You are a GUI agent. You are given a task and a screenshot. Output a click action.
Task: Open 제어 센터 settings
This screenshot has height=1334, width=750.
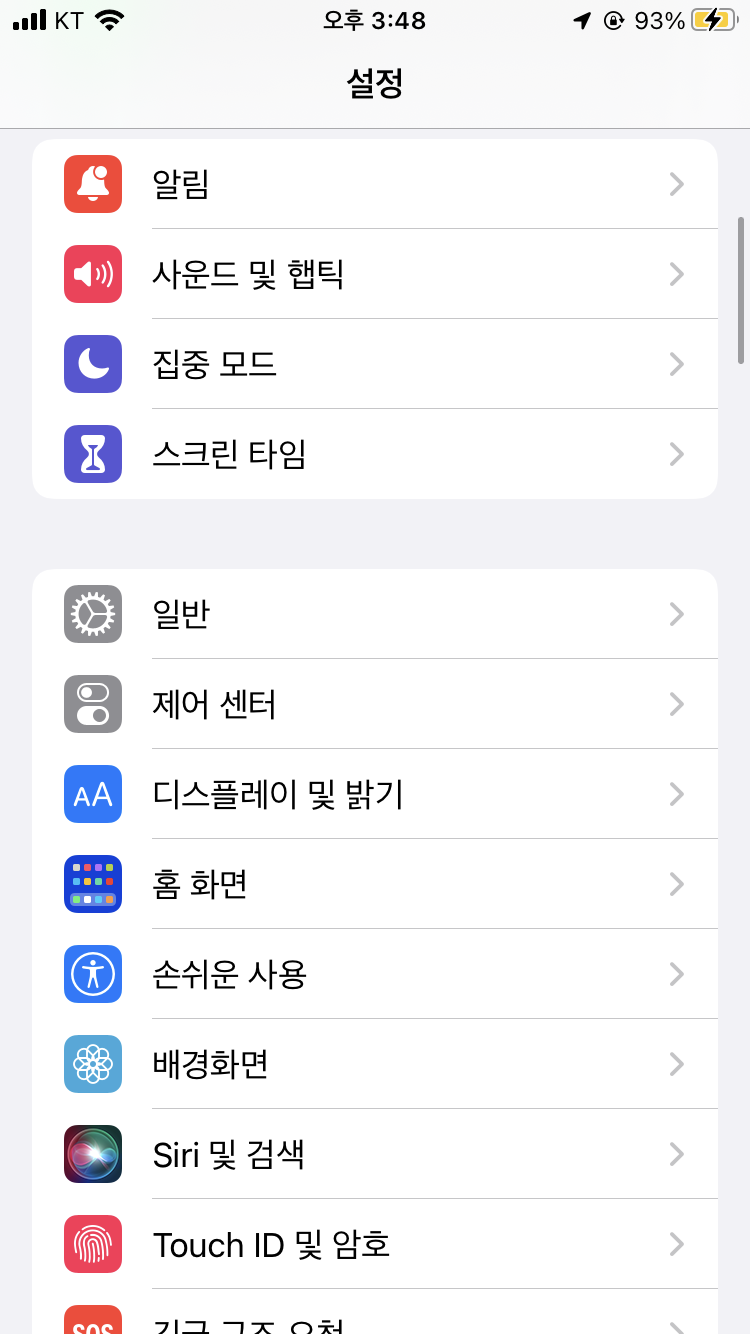click(375, 704)
